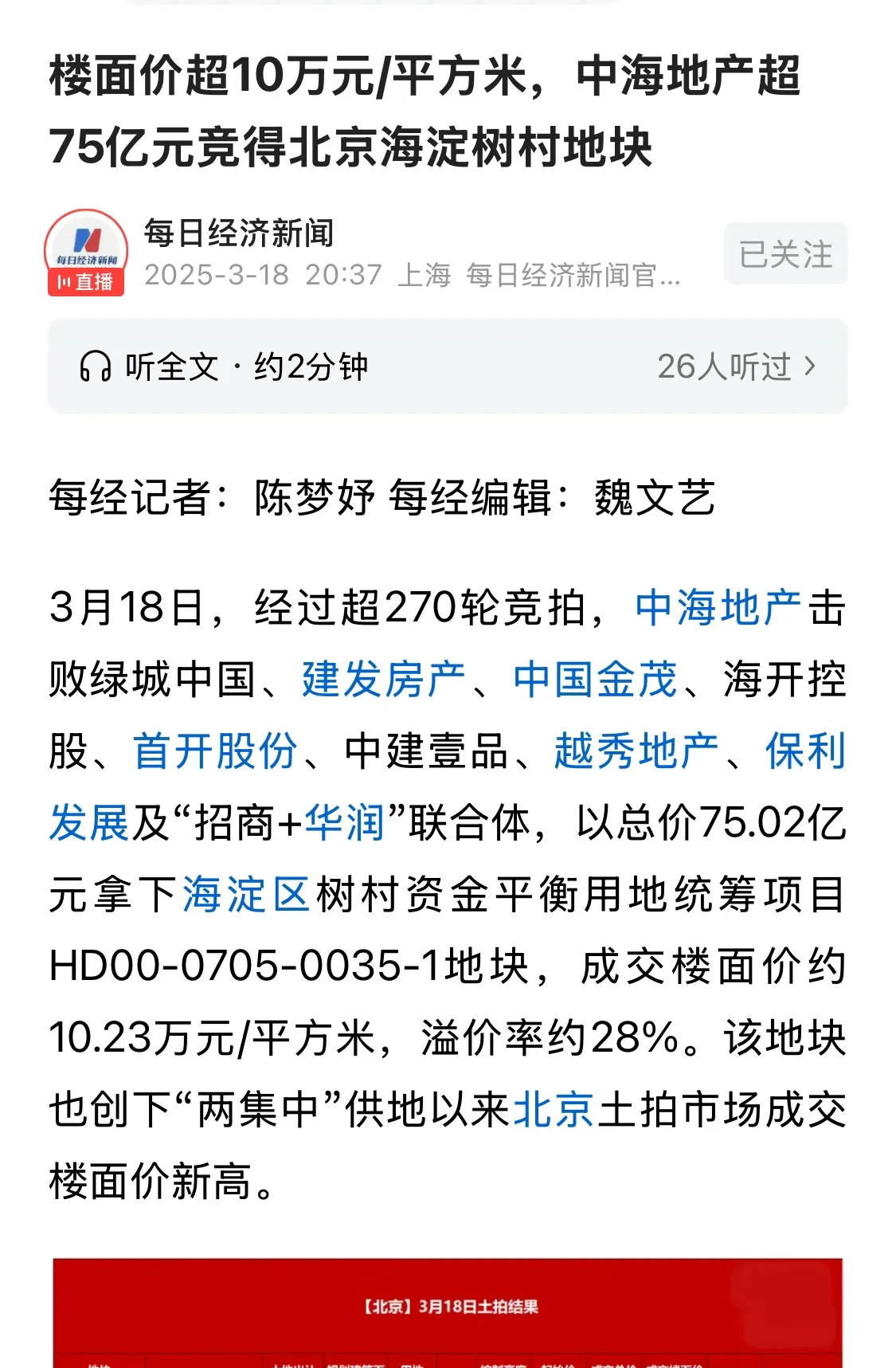View the 26人听过 listeners list
The image size is (896, 1368).
click(x=736, y=367)
